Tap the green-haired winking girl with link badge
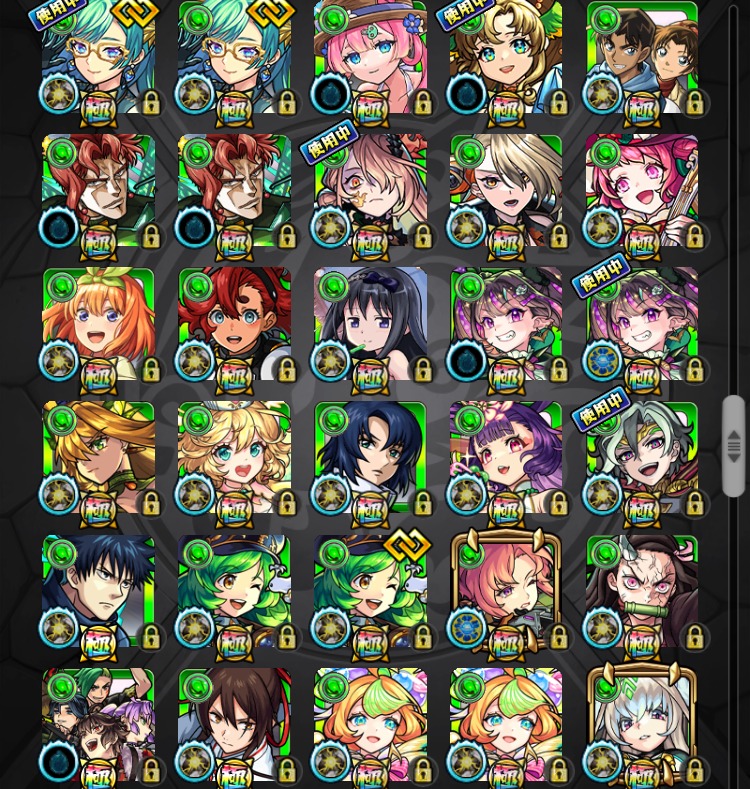The image size is (750, 789). tap(370, 590)
